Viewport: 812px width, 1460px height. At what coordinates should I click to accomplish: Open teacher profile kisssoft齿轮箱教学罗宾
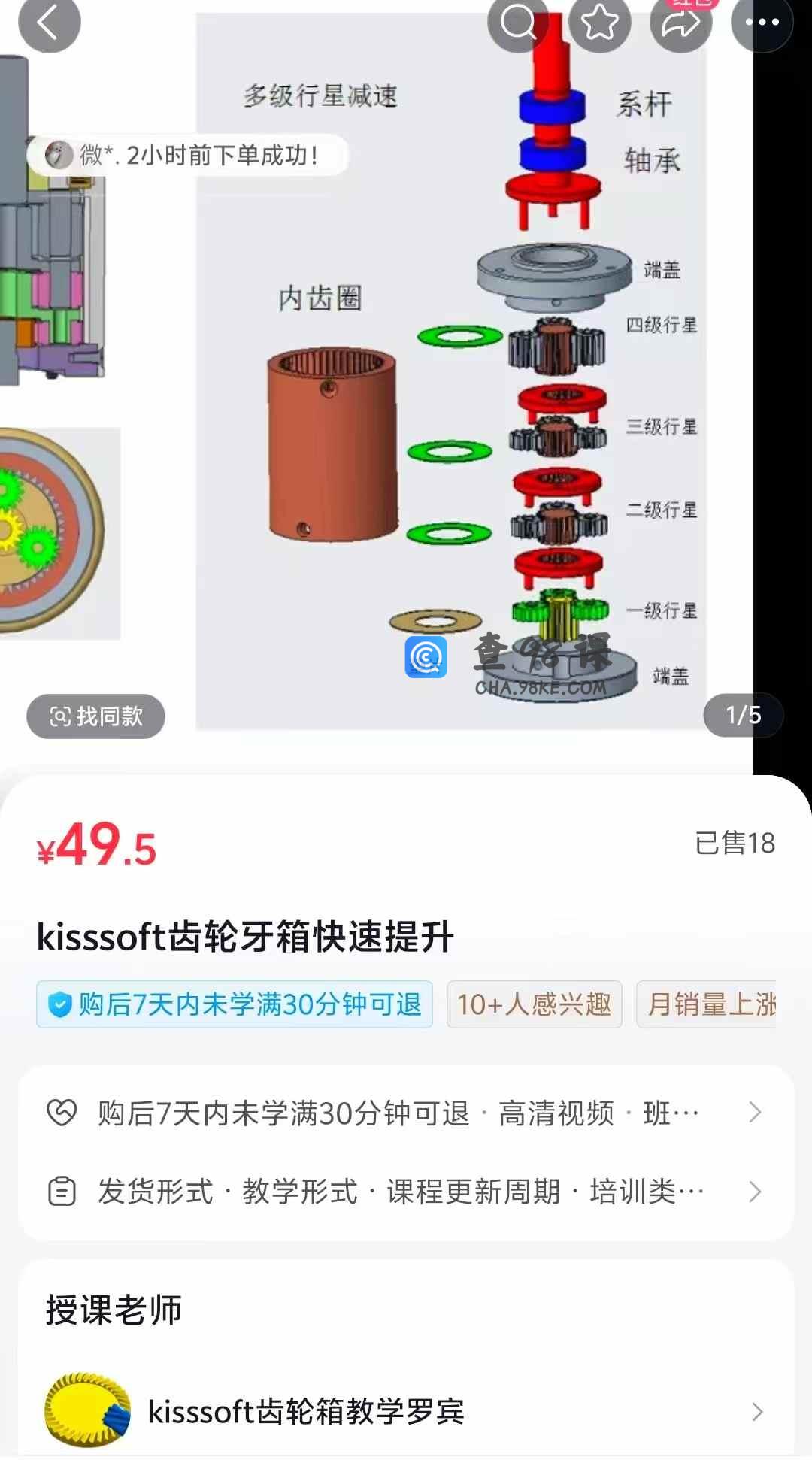click(x=406, y=1411)
